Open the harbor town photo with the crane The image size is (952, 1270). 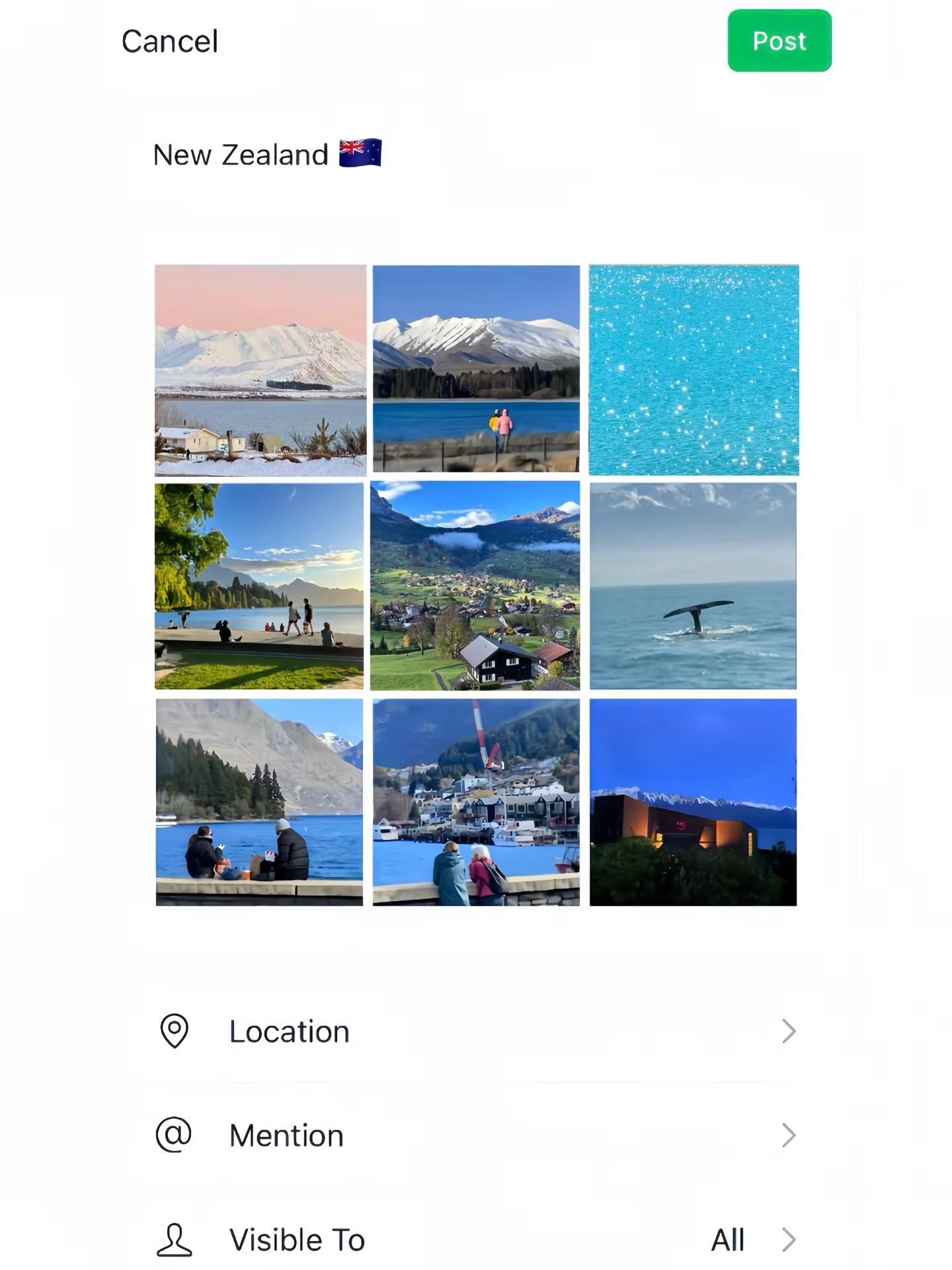tap(476, 802)
